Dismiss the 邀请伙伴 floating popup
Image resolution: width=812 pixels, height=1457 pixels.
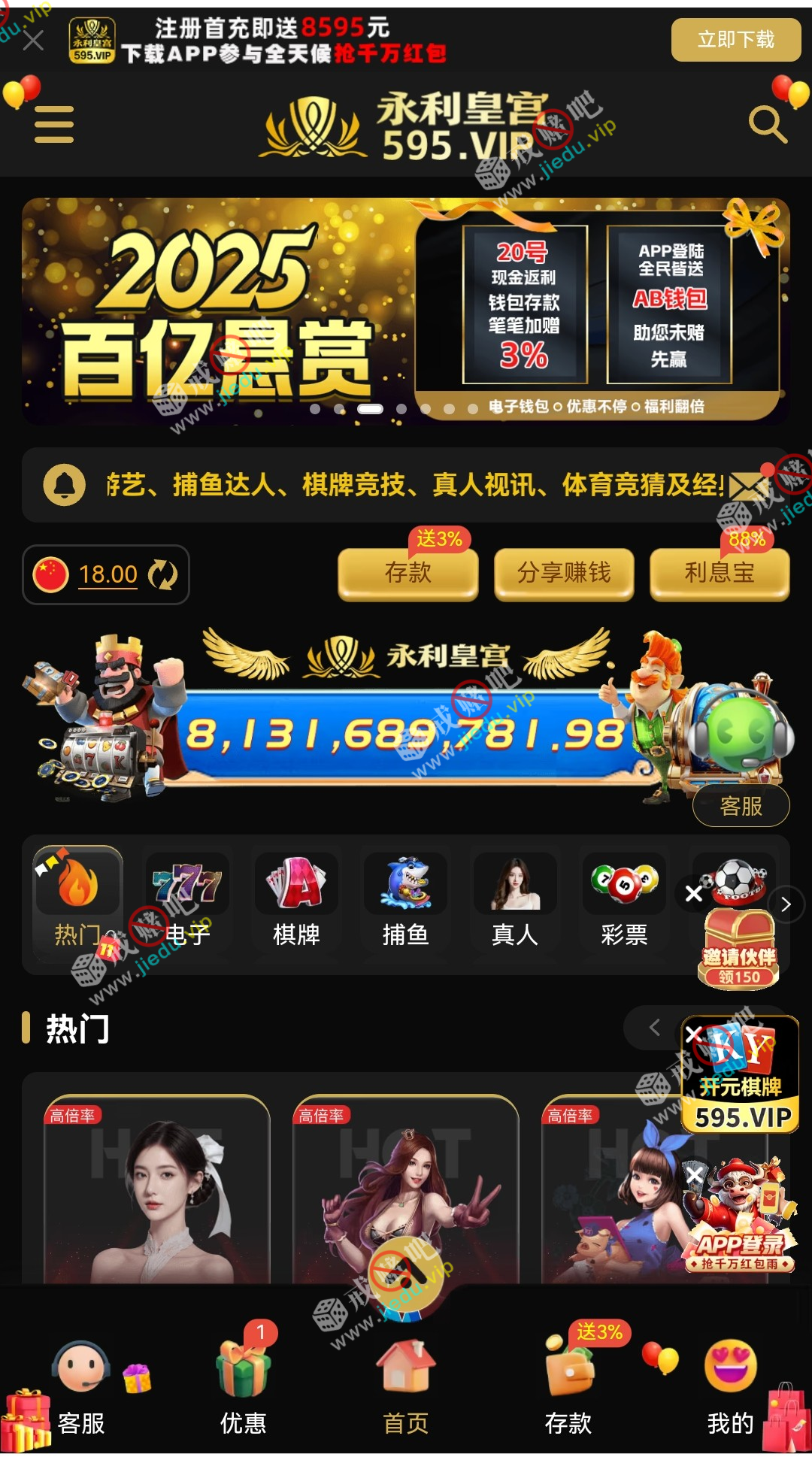tap(693, 894)
